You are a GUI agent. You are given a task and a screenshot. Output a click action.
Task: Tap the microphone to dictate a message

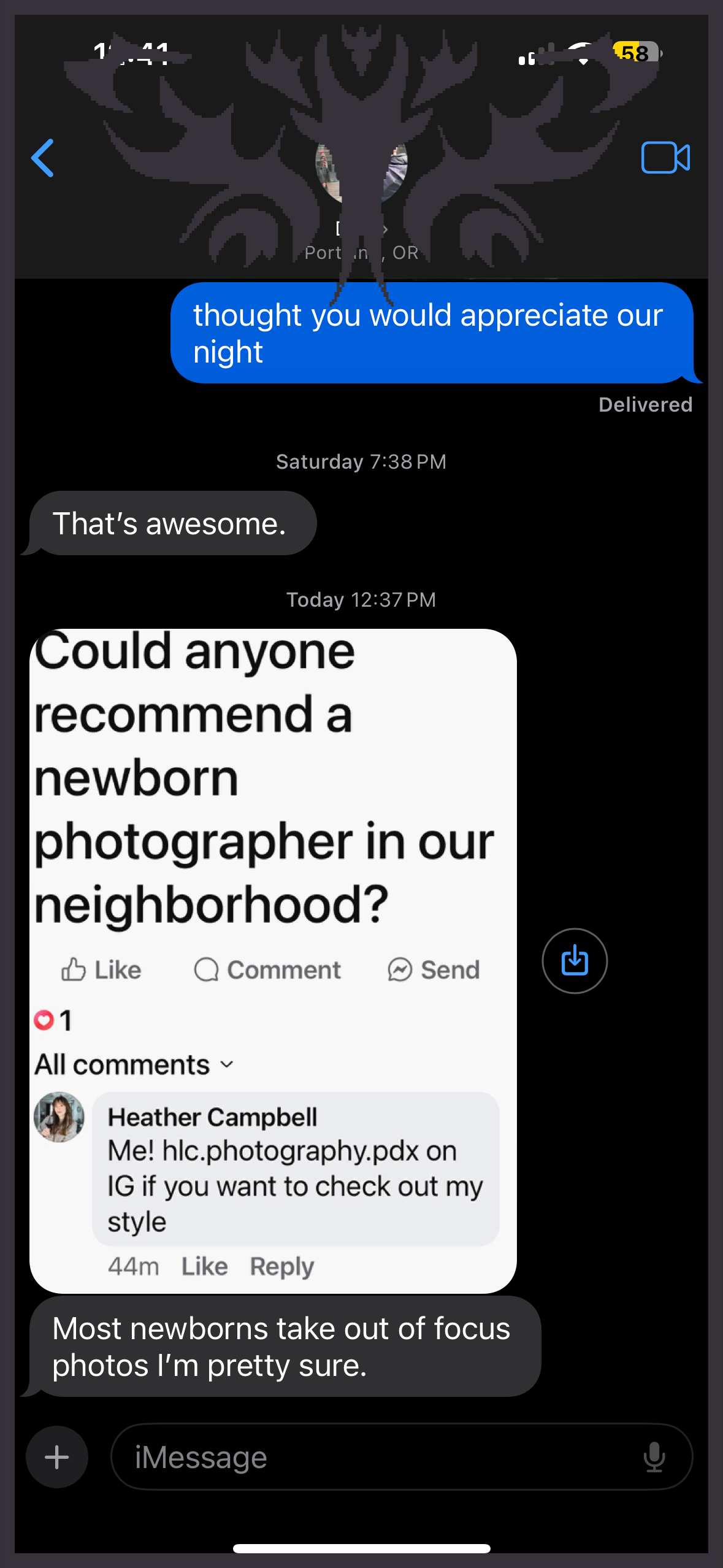(654, 1457)
